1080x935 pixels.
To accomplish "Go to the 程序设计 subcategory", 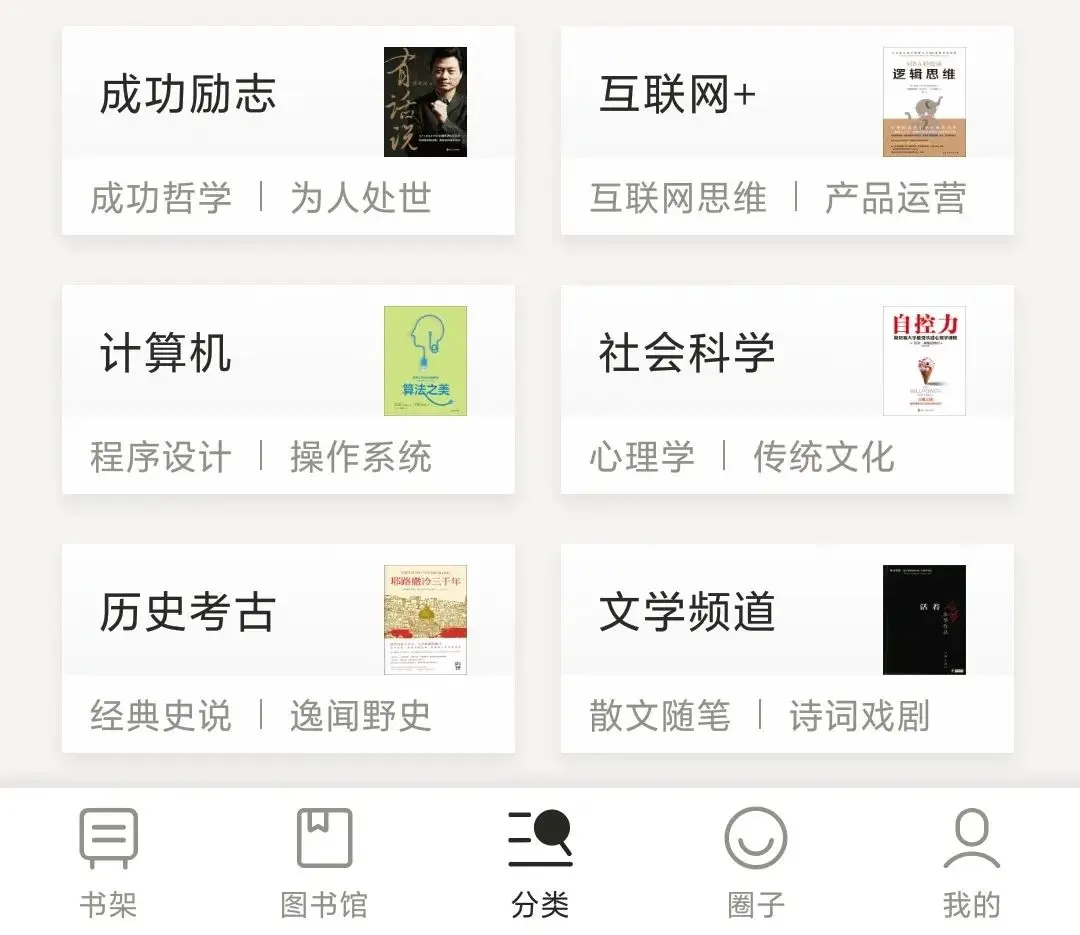I will click(161, 457).
